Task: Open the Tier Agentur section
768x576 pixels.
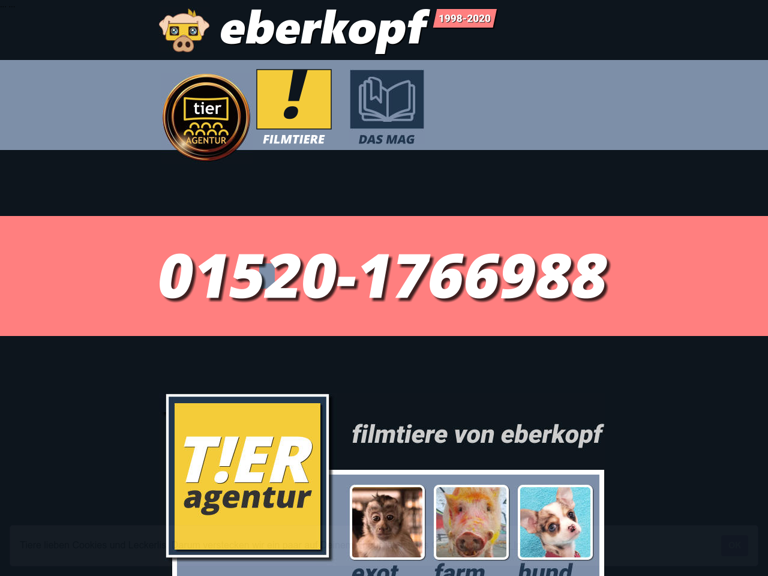Action: pyautogui.click(x=206, y=117)
